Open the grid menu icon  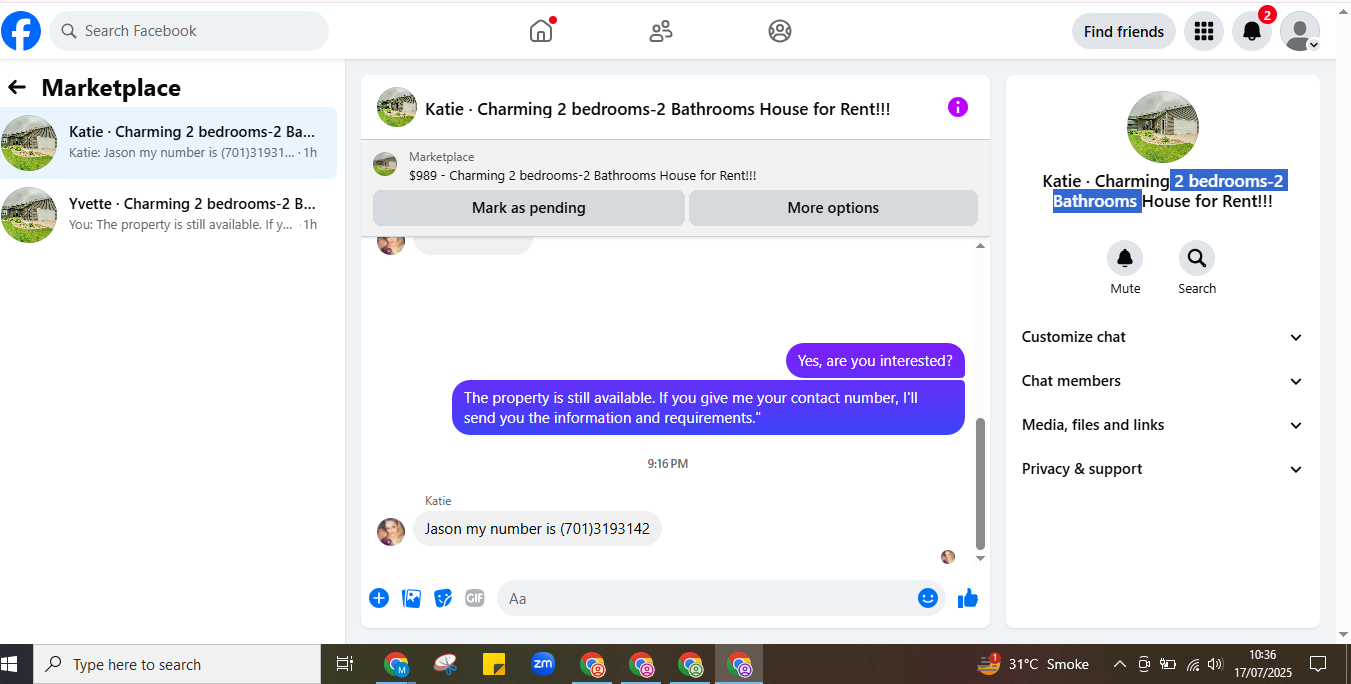[1204, 31]
